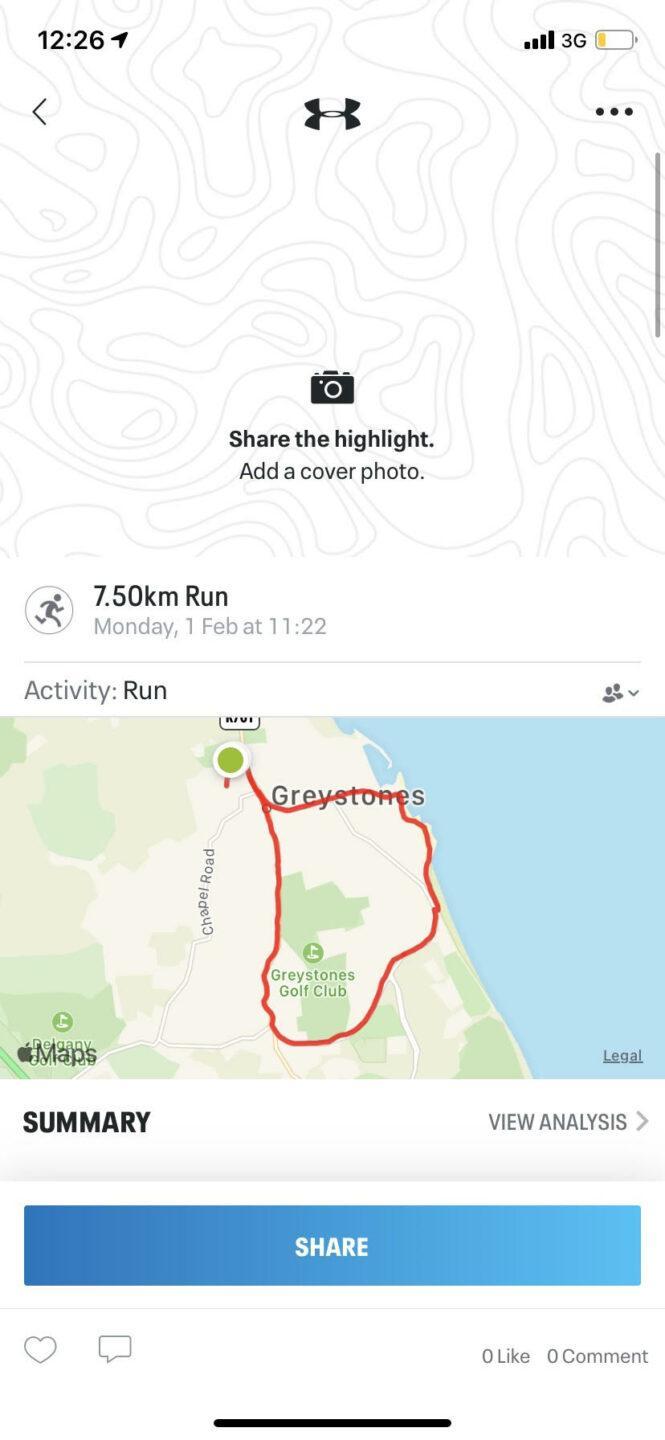Open the three-dot overflow menu
The image size is (665, 1440).
pyautogui.click(x=614, y=112)
